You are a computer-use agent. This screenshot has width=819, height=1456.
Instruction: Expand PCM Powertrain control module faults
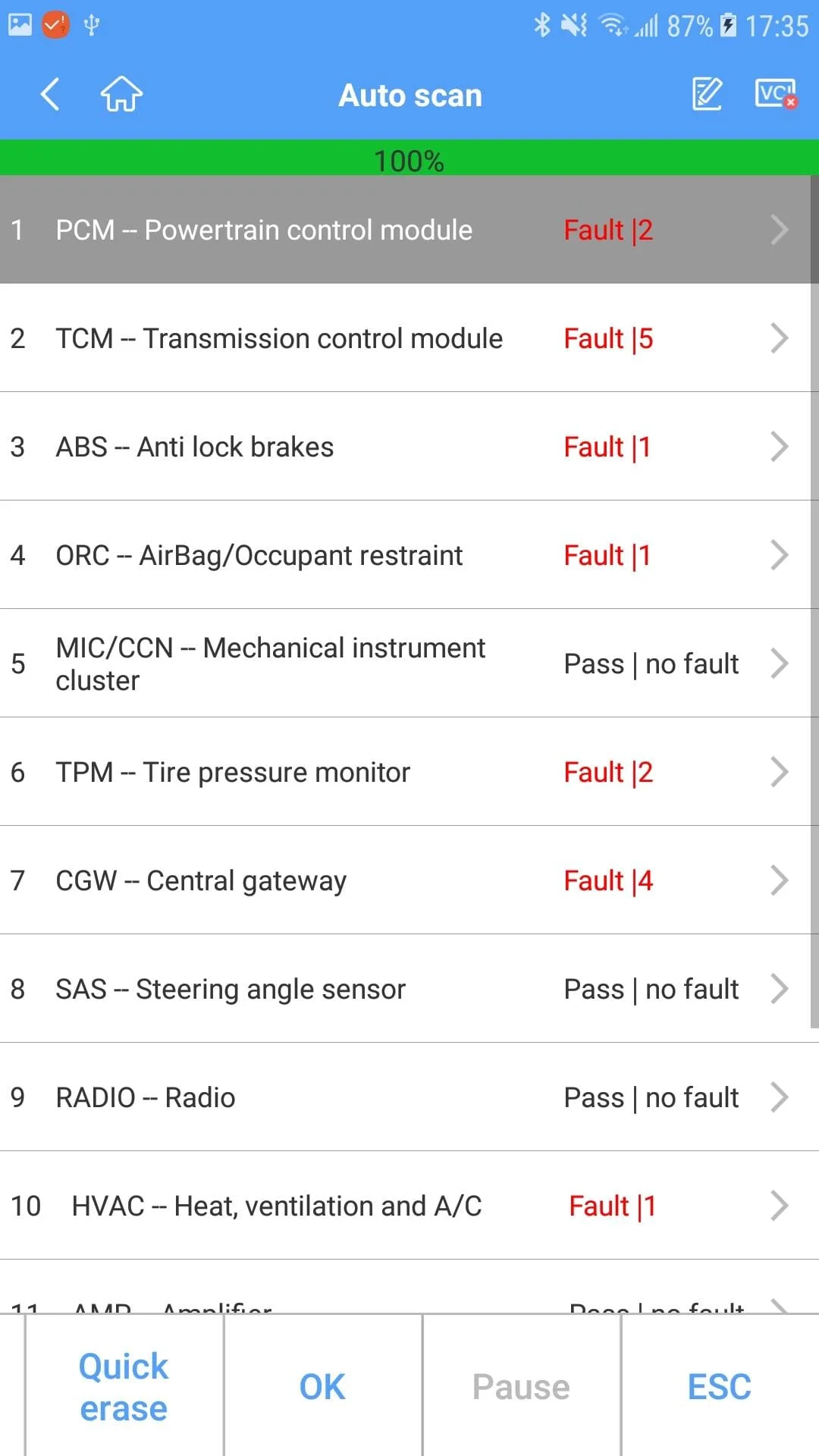click(409, 230)
